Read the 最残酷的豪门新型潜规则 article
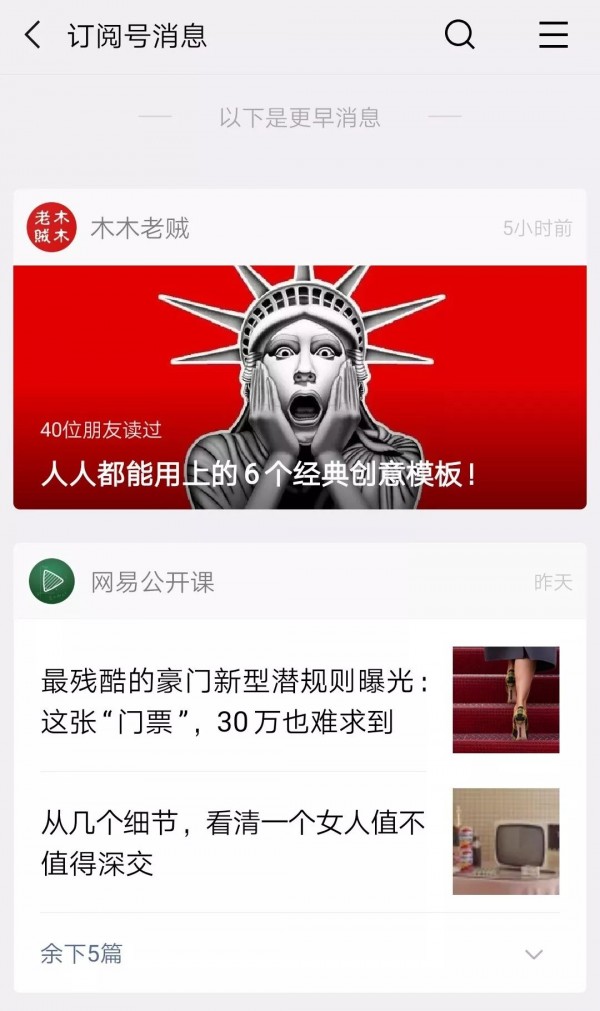 click(235, 701)
